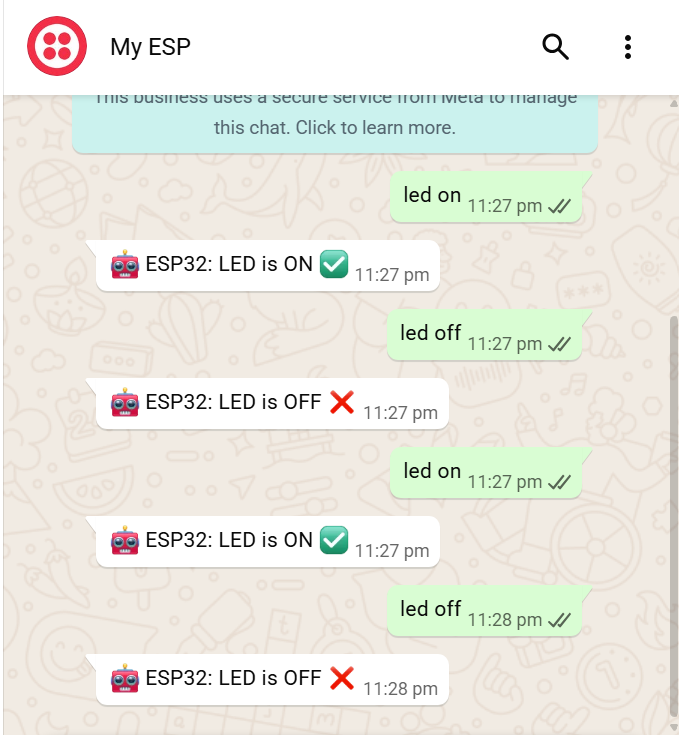Search within the My ESP chat

[555, 47]
